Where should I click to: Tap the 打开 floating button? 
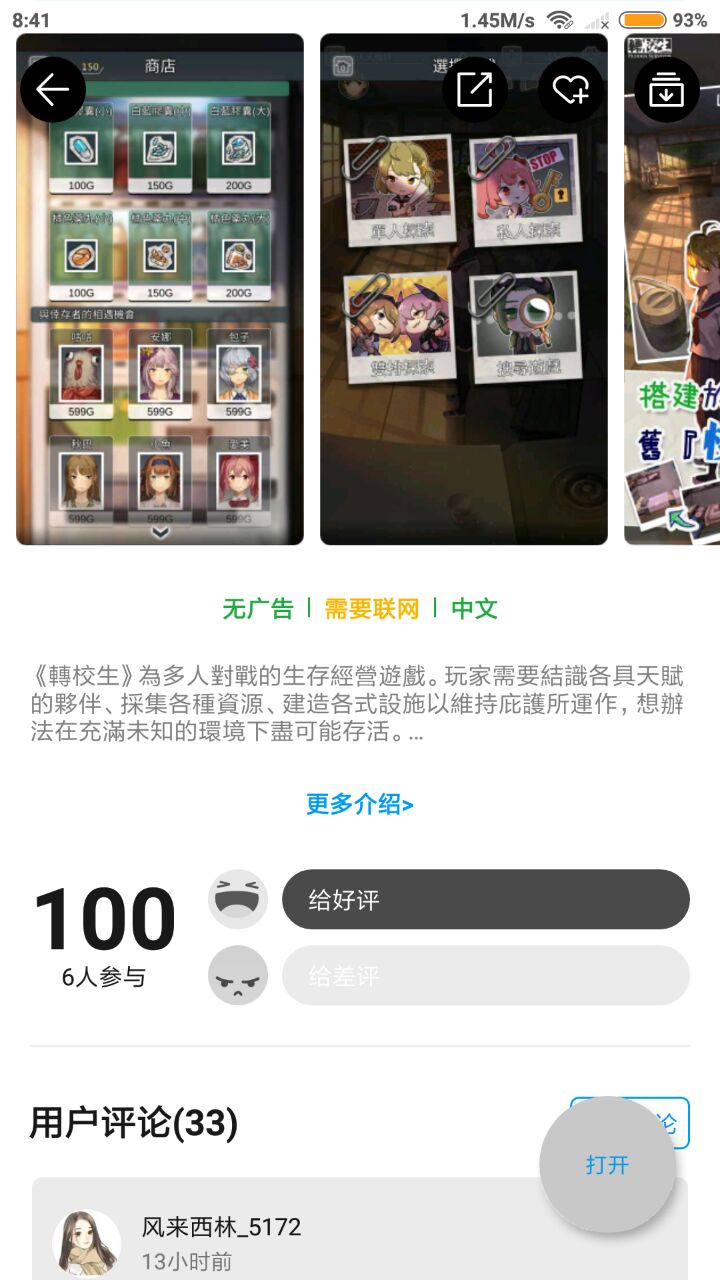607,1164
